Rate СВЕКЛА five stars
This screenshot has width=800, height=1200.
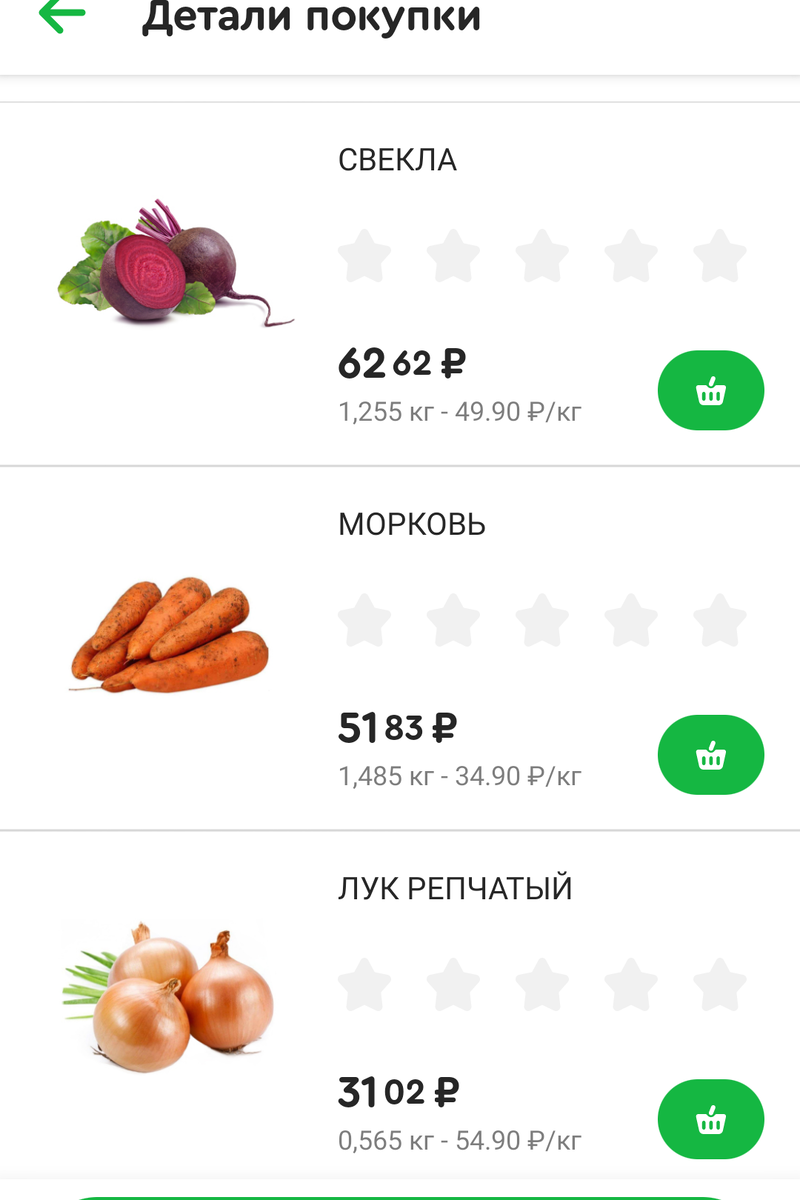click(x=720, y=256)
